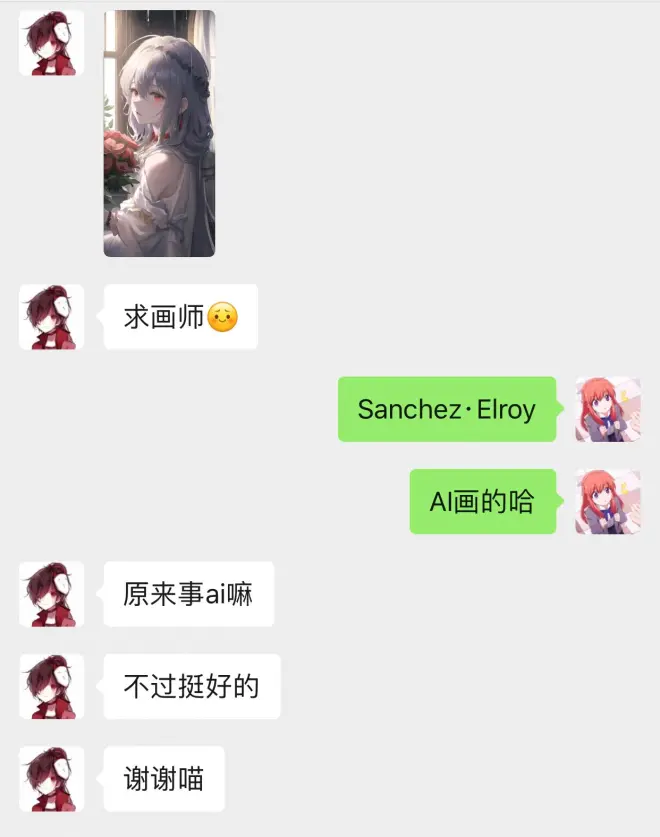Tap own avatar beside "AI画的哈" message
The width and height of the screenshot is (660, 837).
(607, 501)
